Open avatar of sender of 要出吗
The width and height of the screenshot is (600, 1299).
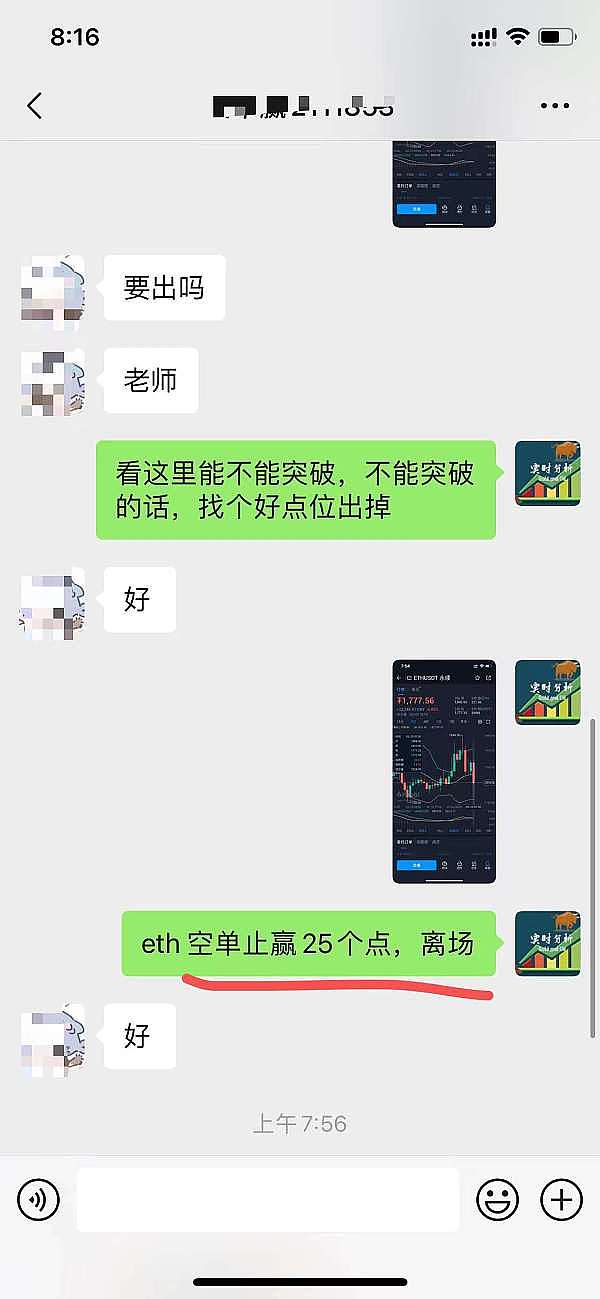(x=53, y=288)
